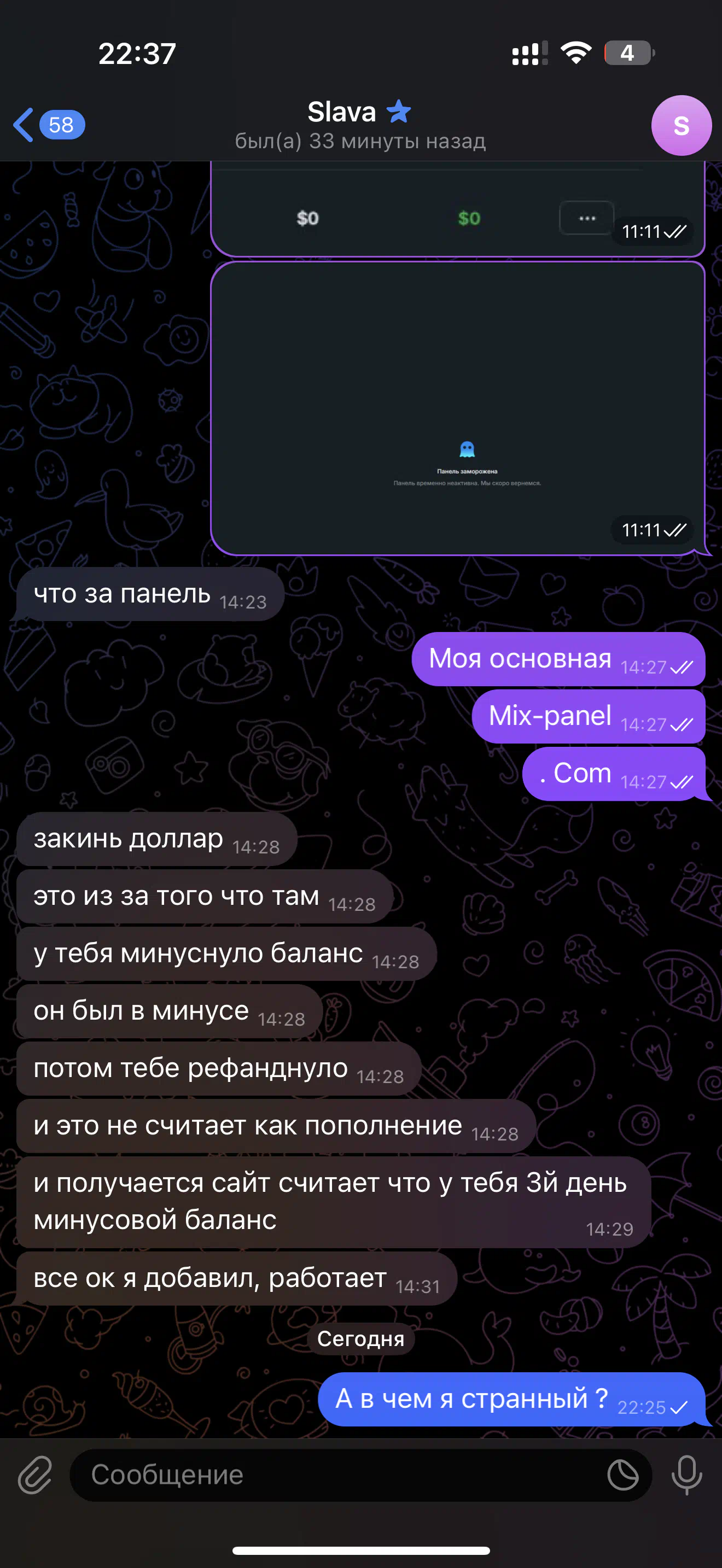Focus the Сообщение text field
Viewport: 722px width, 1568px height.
[x=341, y=1476]
